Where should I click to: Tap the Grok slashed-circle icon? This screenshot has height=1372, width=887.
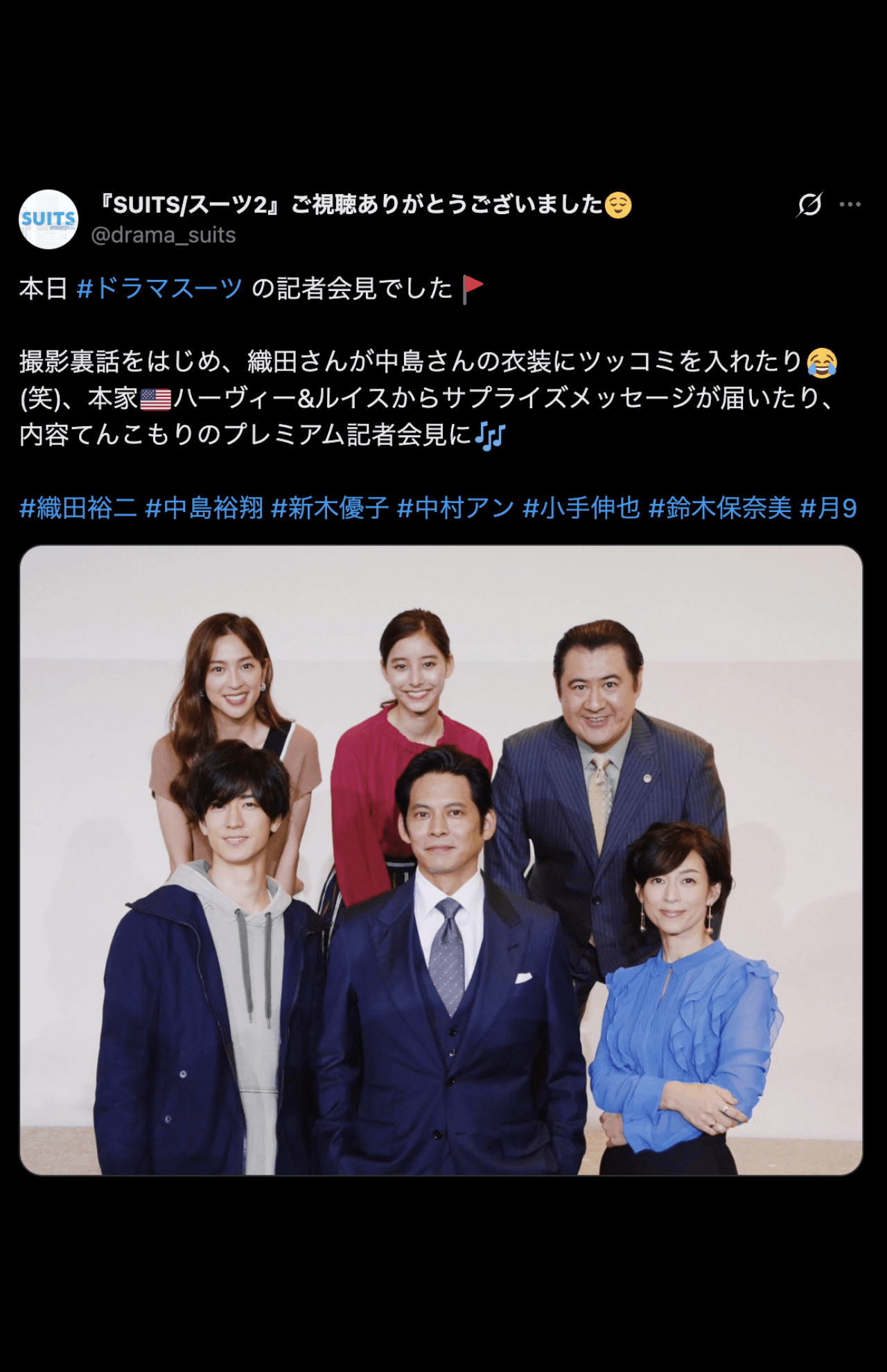point(809,204)
